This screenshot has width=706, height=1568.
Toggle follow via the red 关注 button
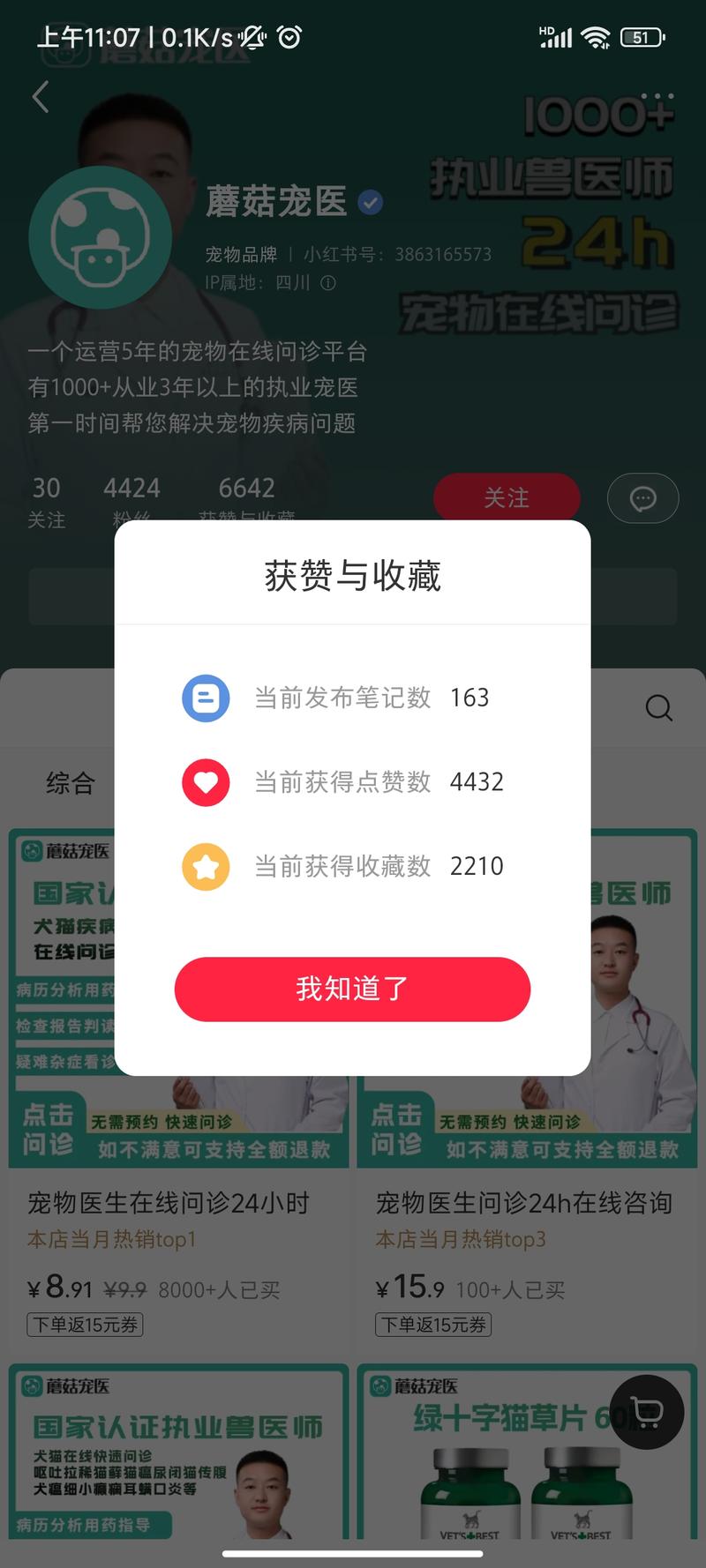click(507, 497)
